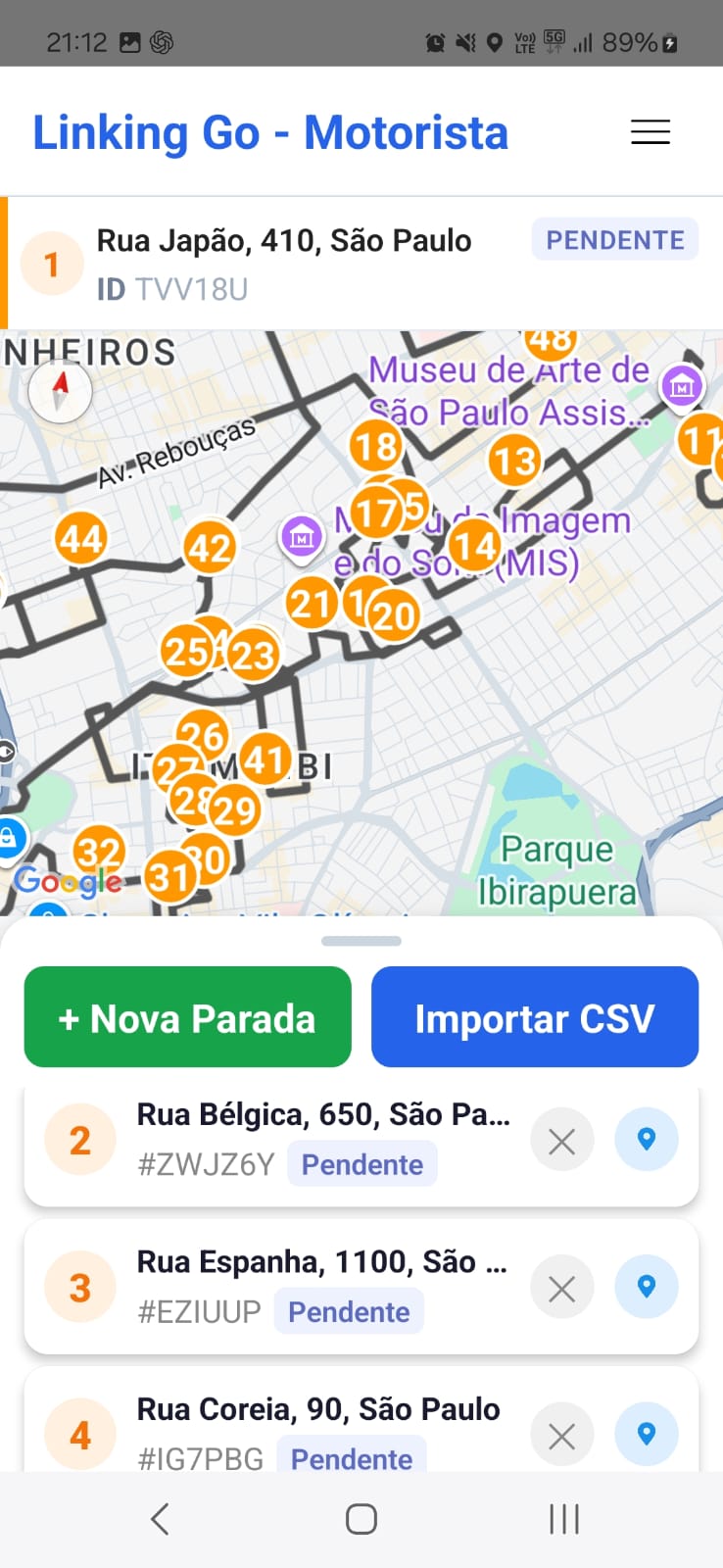Go back using the system back button

pos(160,1519)
